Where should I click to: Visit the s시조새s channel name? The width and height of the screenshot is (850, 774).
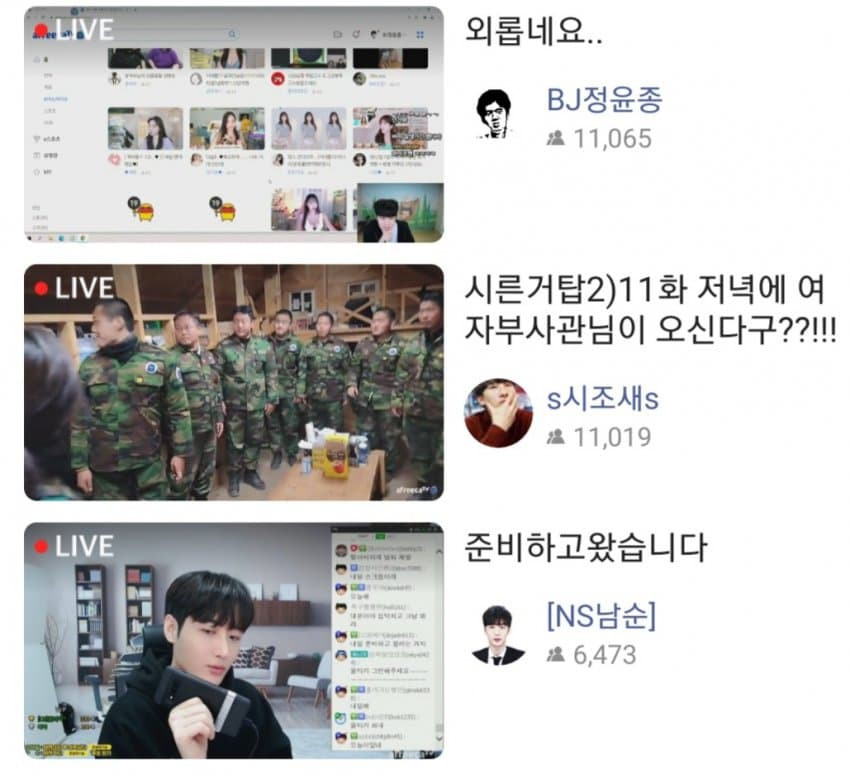[602, 398]
